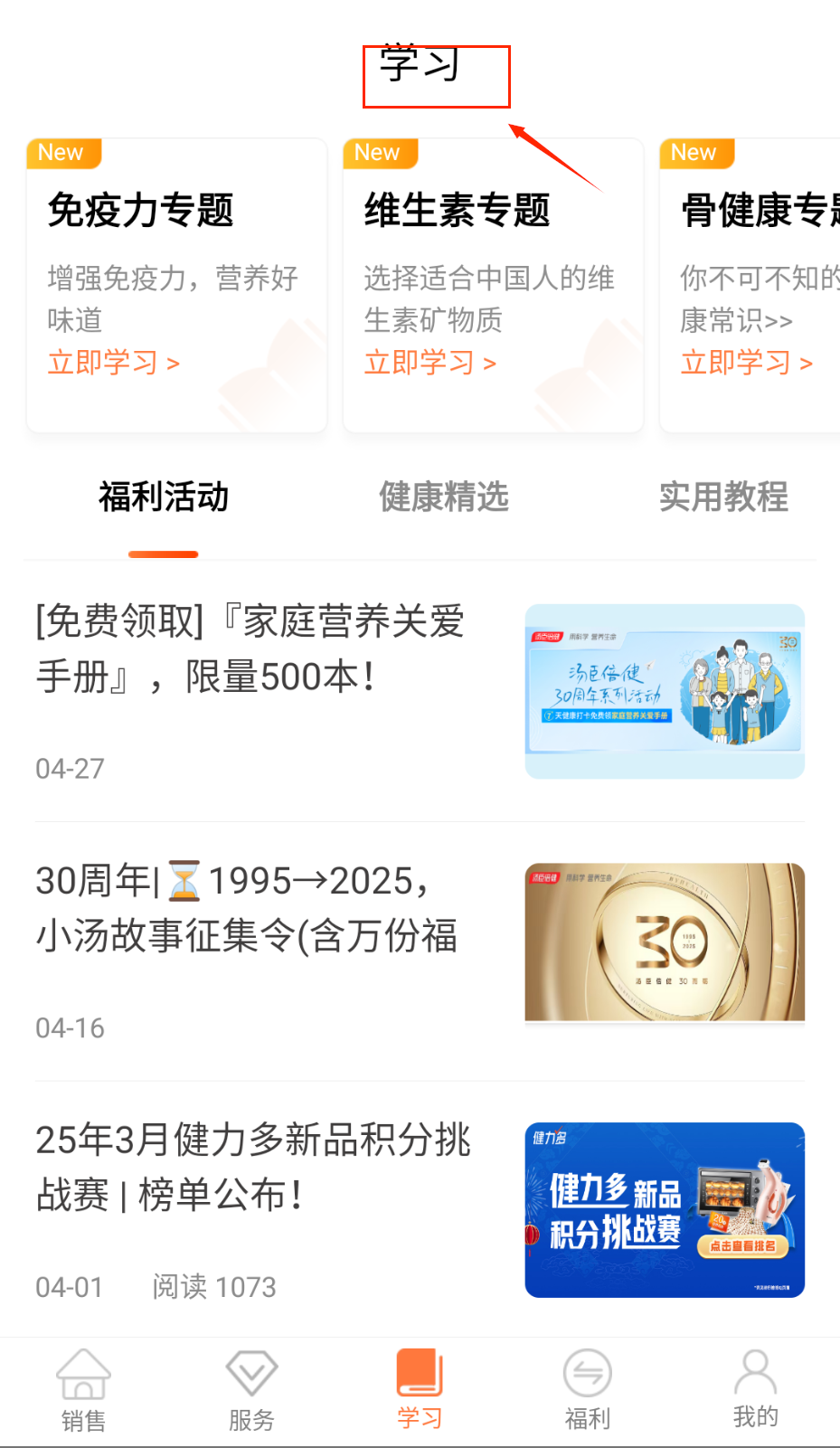The width and height of the screenshot is (840, 1448).
Task: Open the 免疫力专题 card
Action: 176,285
